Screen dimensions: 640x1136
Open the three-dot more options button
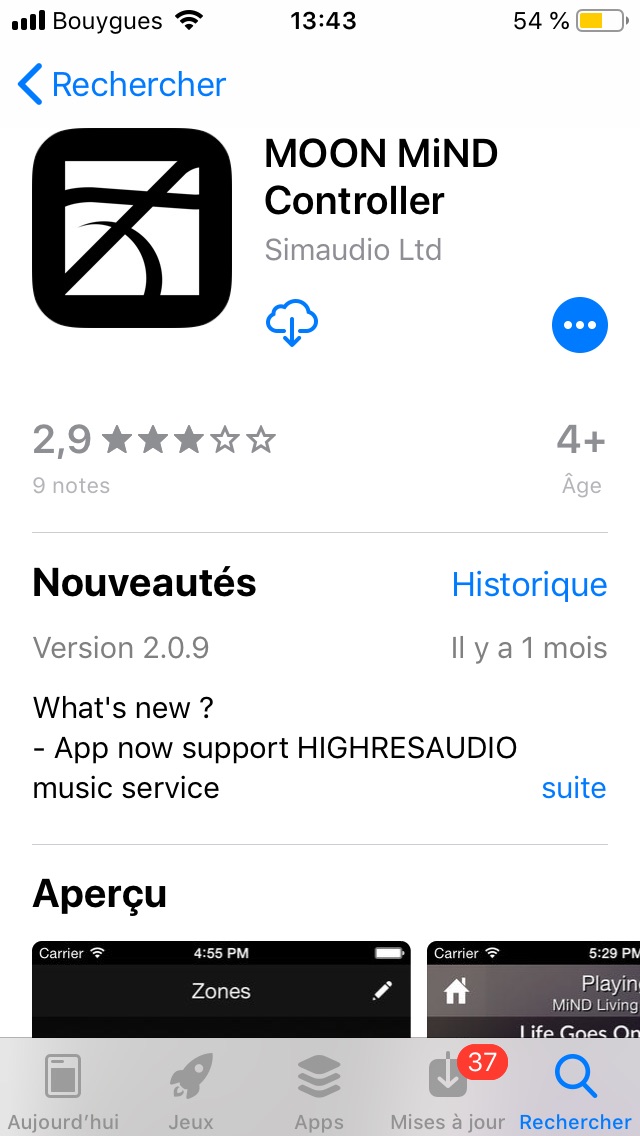(580, 325)
